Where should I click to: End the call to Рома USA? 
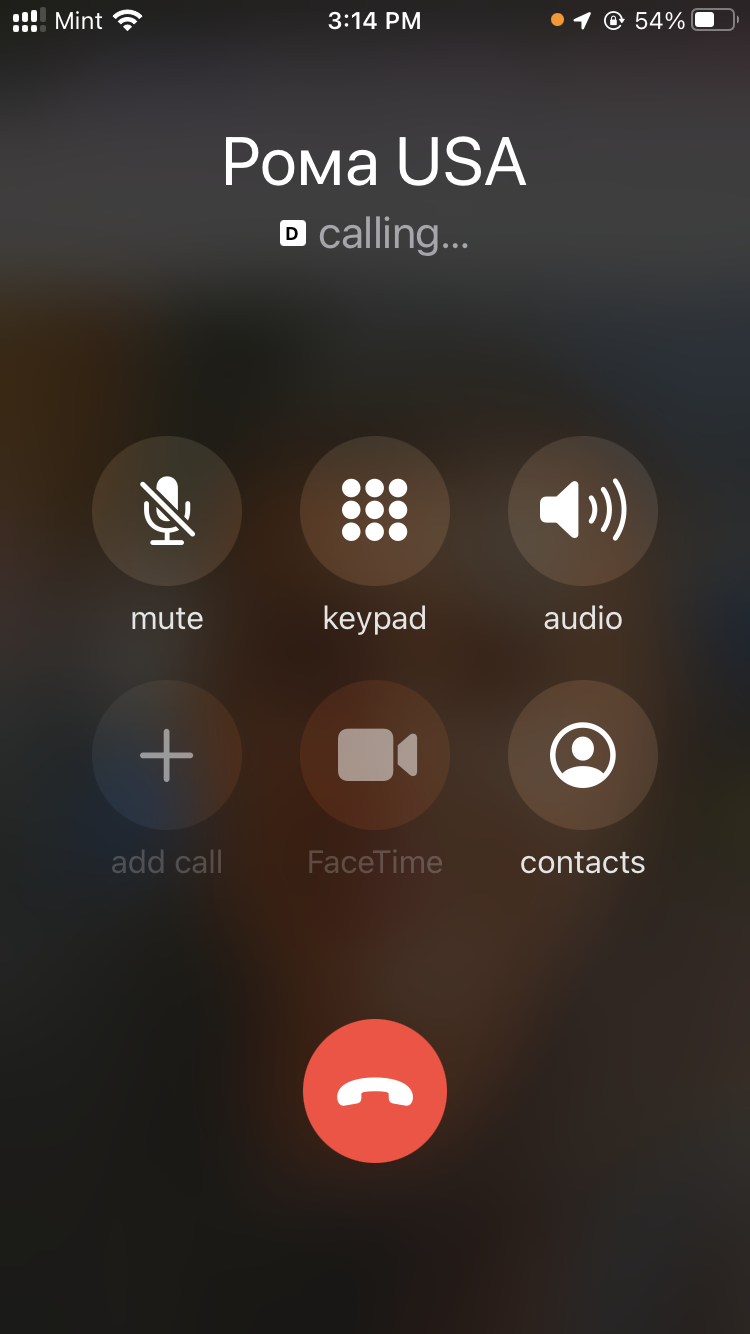pos(375,1091)
